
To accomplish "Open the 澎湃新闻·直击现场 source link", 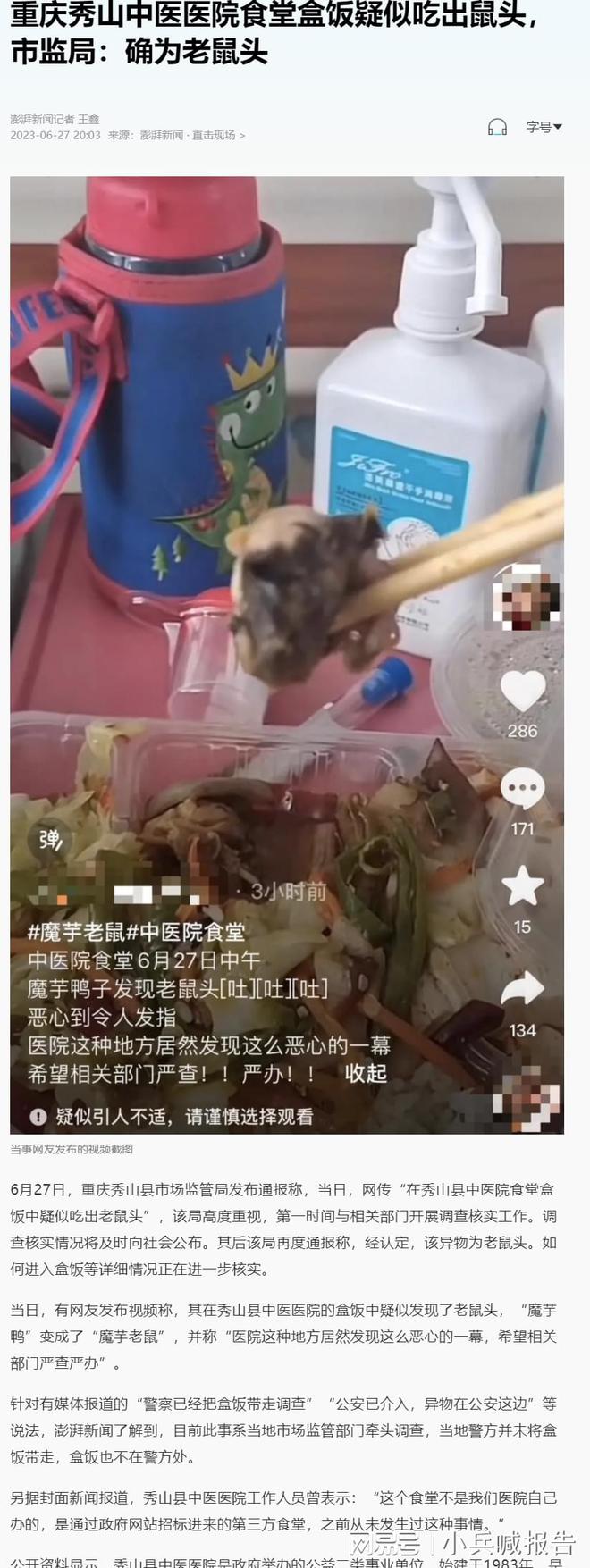I will [190, 136].
